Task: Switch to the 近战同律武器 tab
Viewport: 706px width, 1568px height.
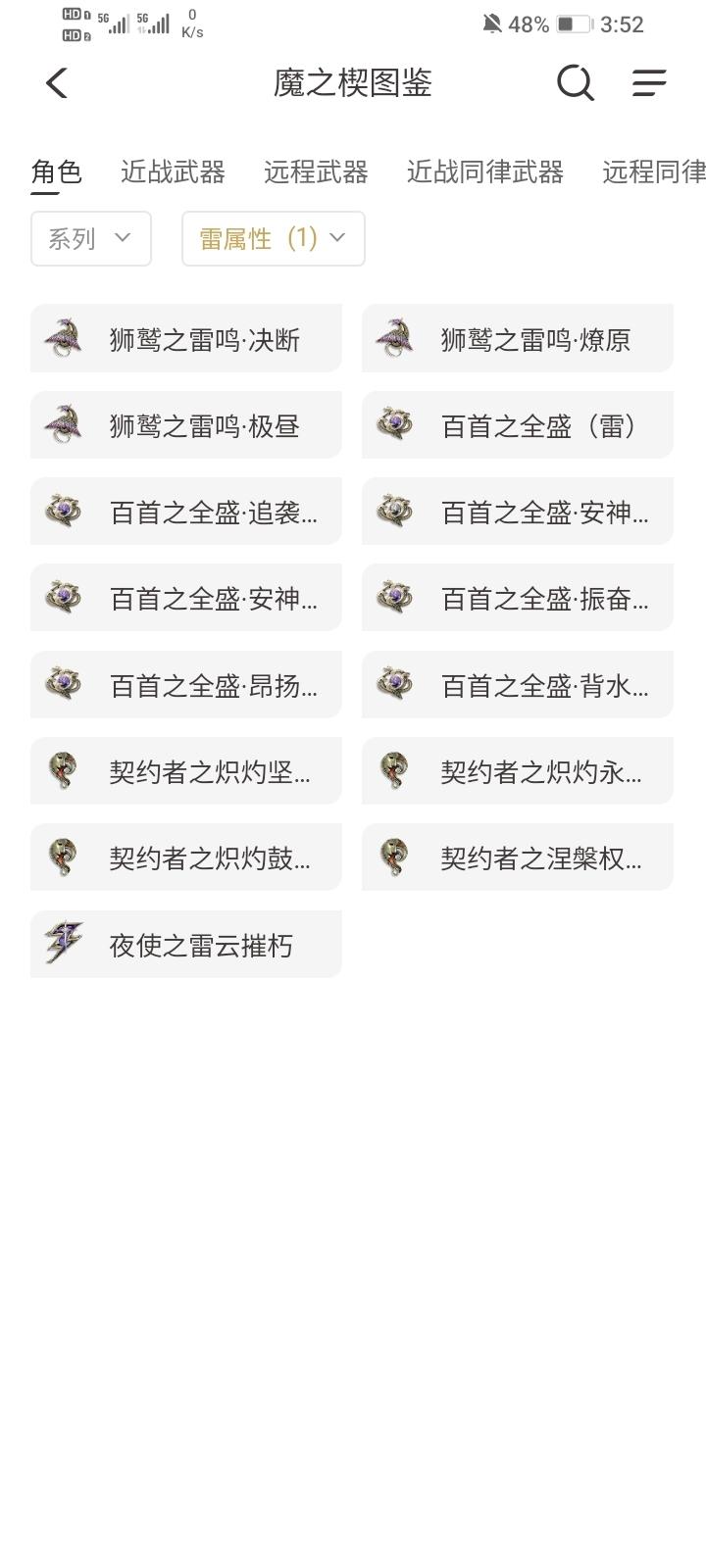Action: click(x=484, y=172)
